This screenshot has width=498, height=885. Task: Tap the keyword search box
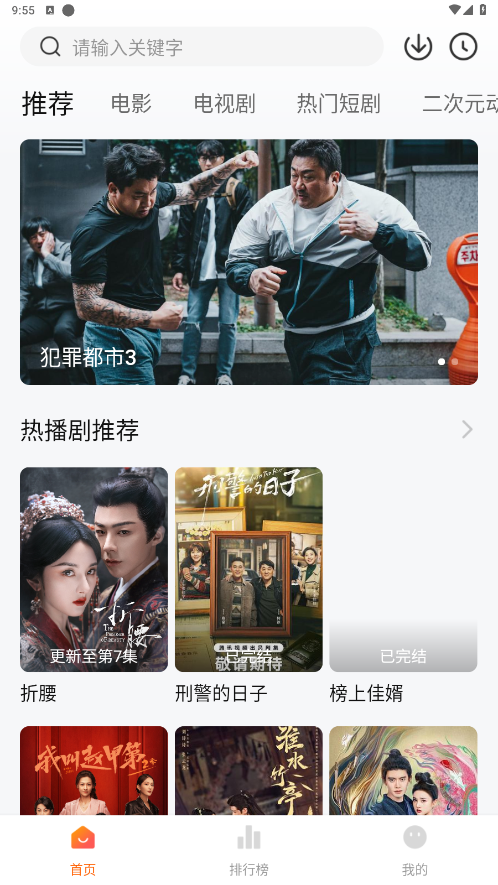pos(202,47)
